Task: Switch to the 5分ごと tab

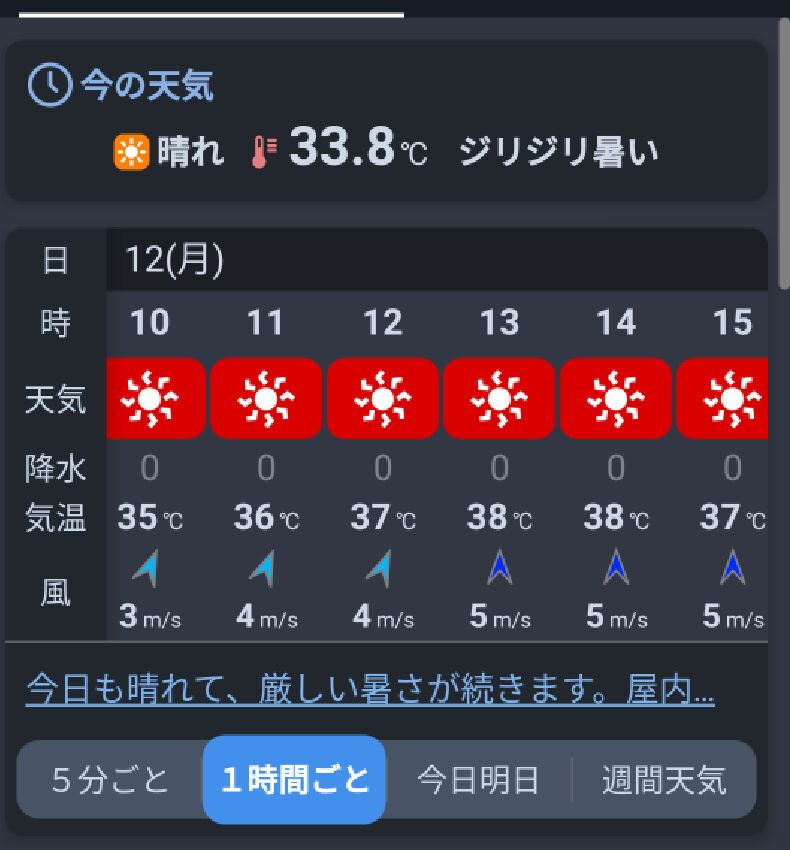Action: pyautogui.click(x=110, y=780)
